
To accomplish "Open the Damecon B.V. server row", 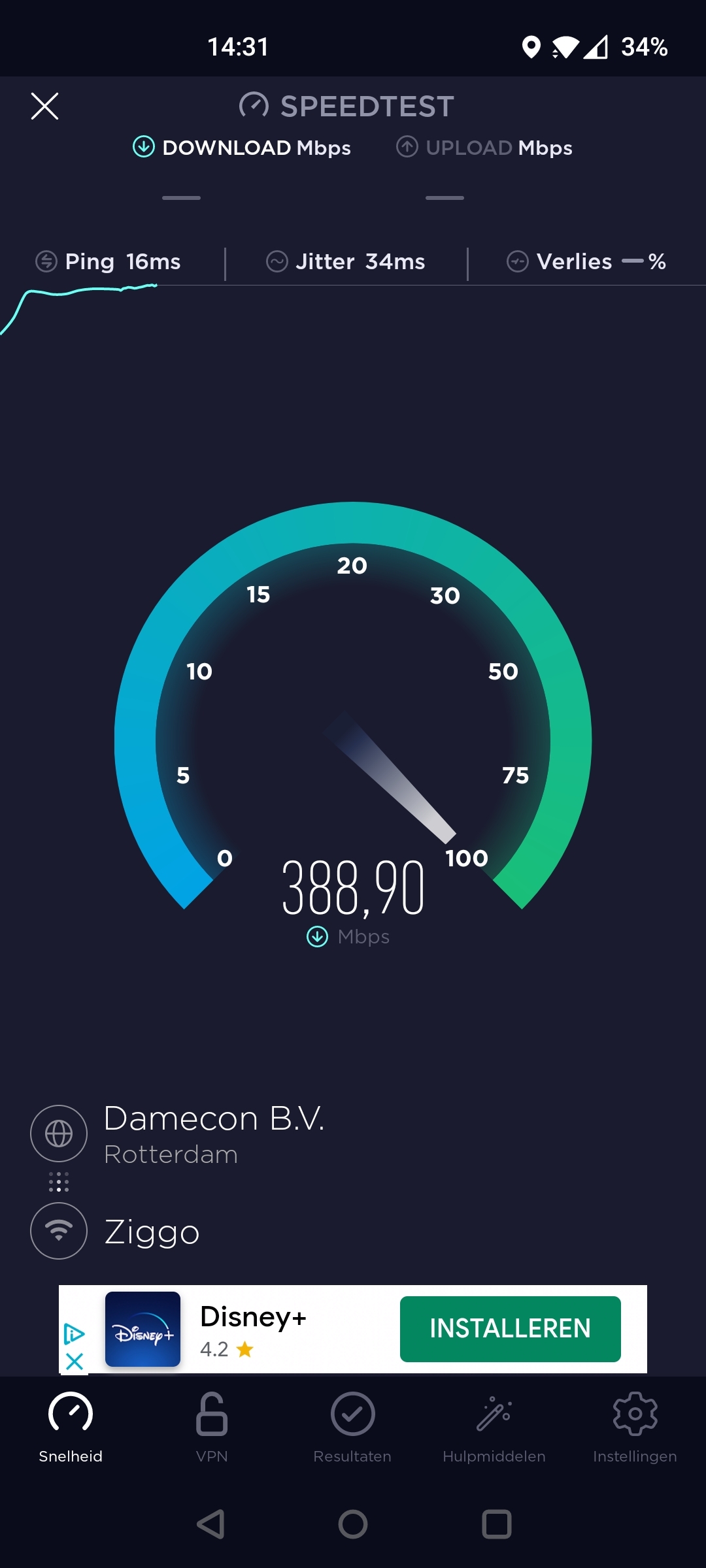I will click(x=214, y=1134).
